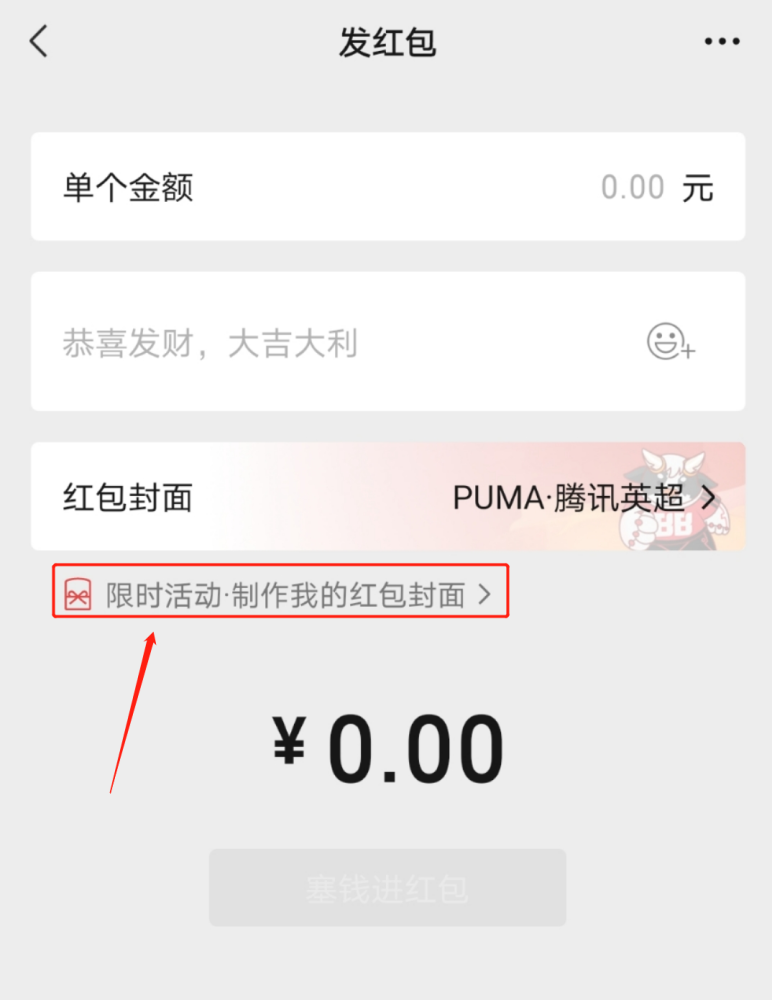The height and width of the screenshot is (1000, 772).
Task: Tap the 单个金额 amount field
Action: [x=388, y=186]
